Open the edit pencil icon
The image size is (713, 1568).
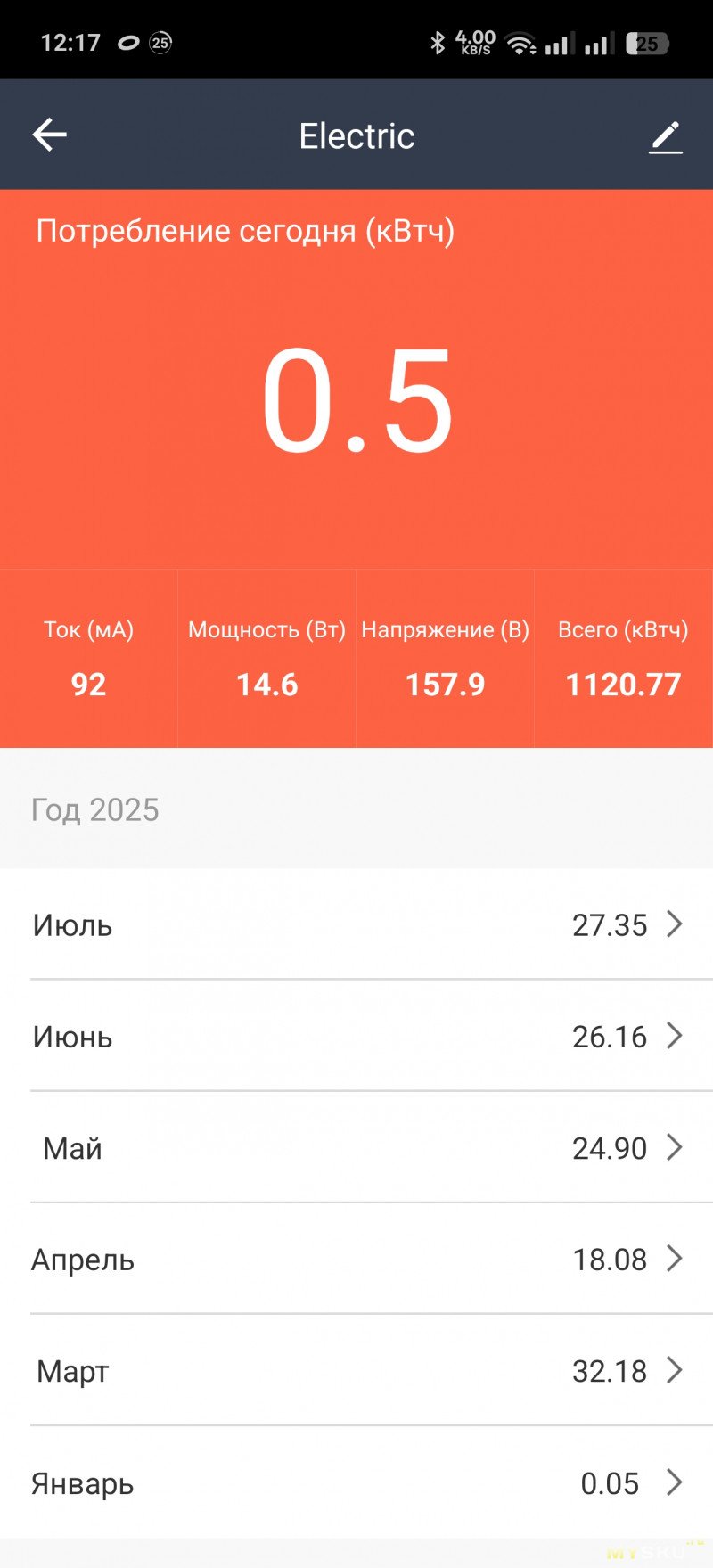click(x=665, y=137)
